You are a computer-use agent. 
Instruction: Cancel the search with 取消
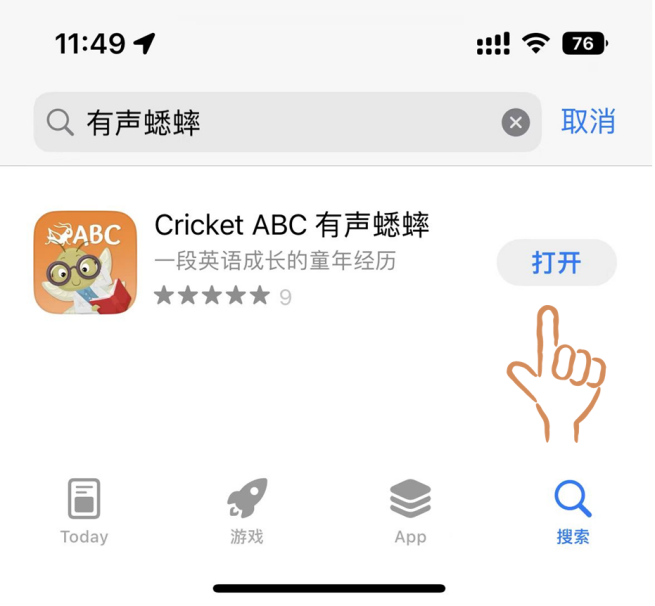pos(588,122)
